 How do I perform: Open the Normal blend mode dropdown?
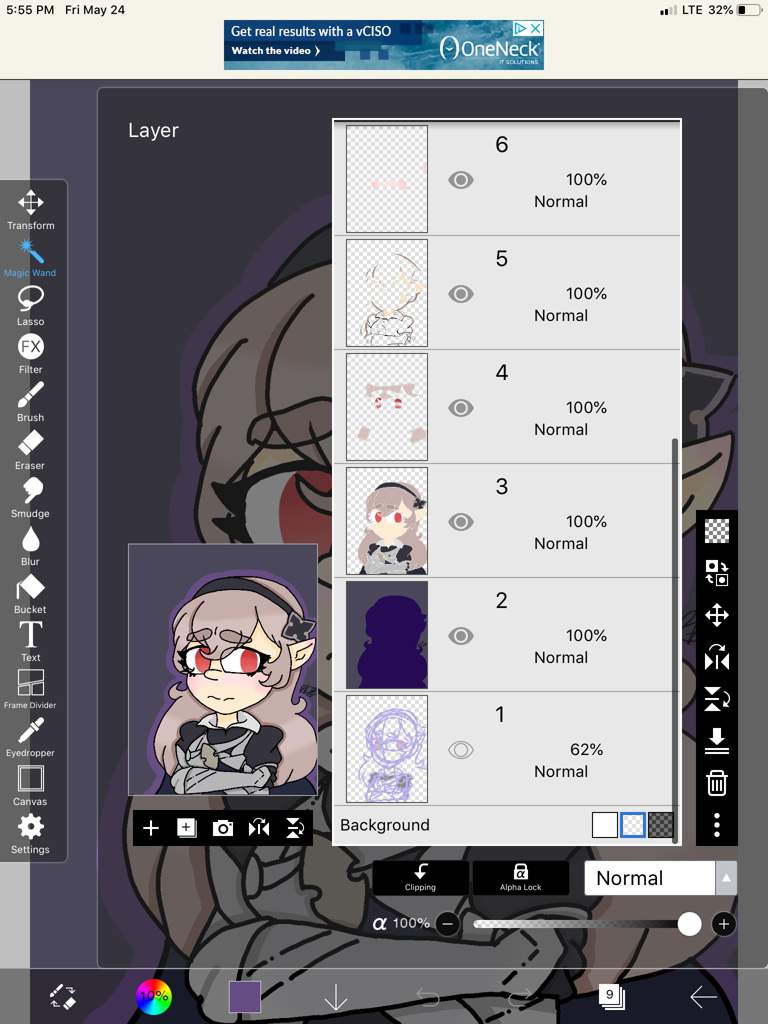click(659, 878)
